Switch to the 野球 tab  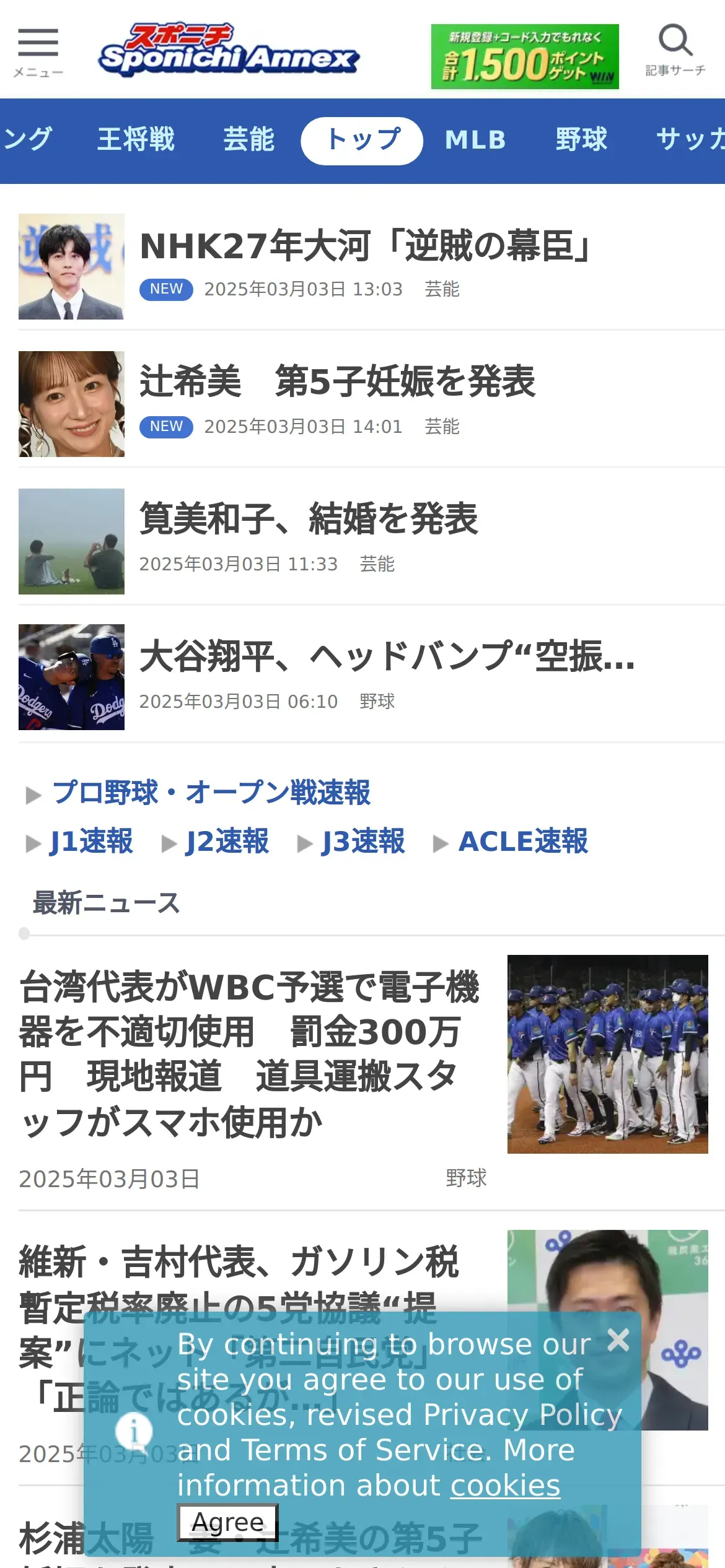pos(581,139)
